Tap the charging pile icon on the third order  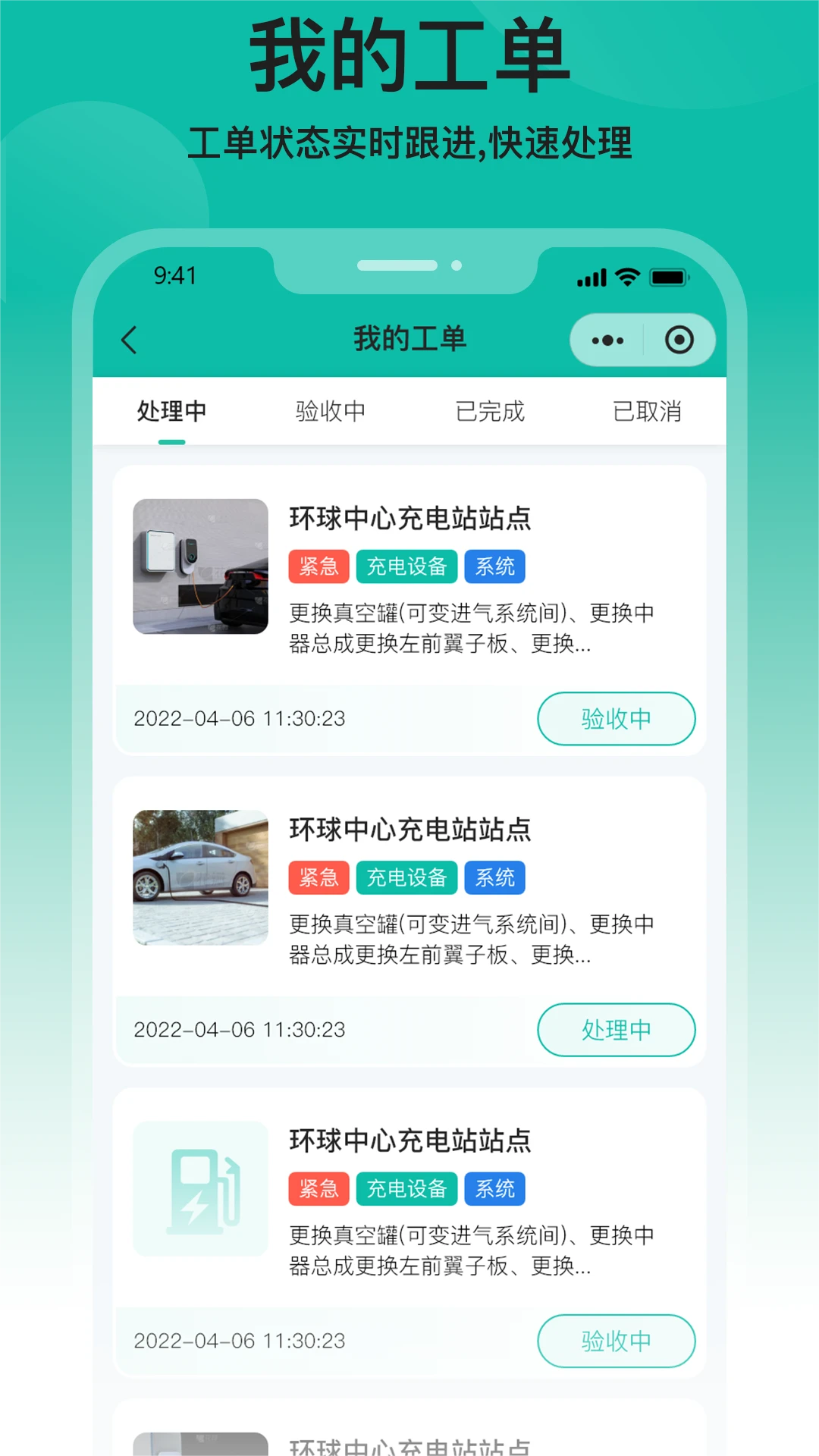199,1189
